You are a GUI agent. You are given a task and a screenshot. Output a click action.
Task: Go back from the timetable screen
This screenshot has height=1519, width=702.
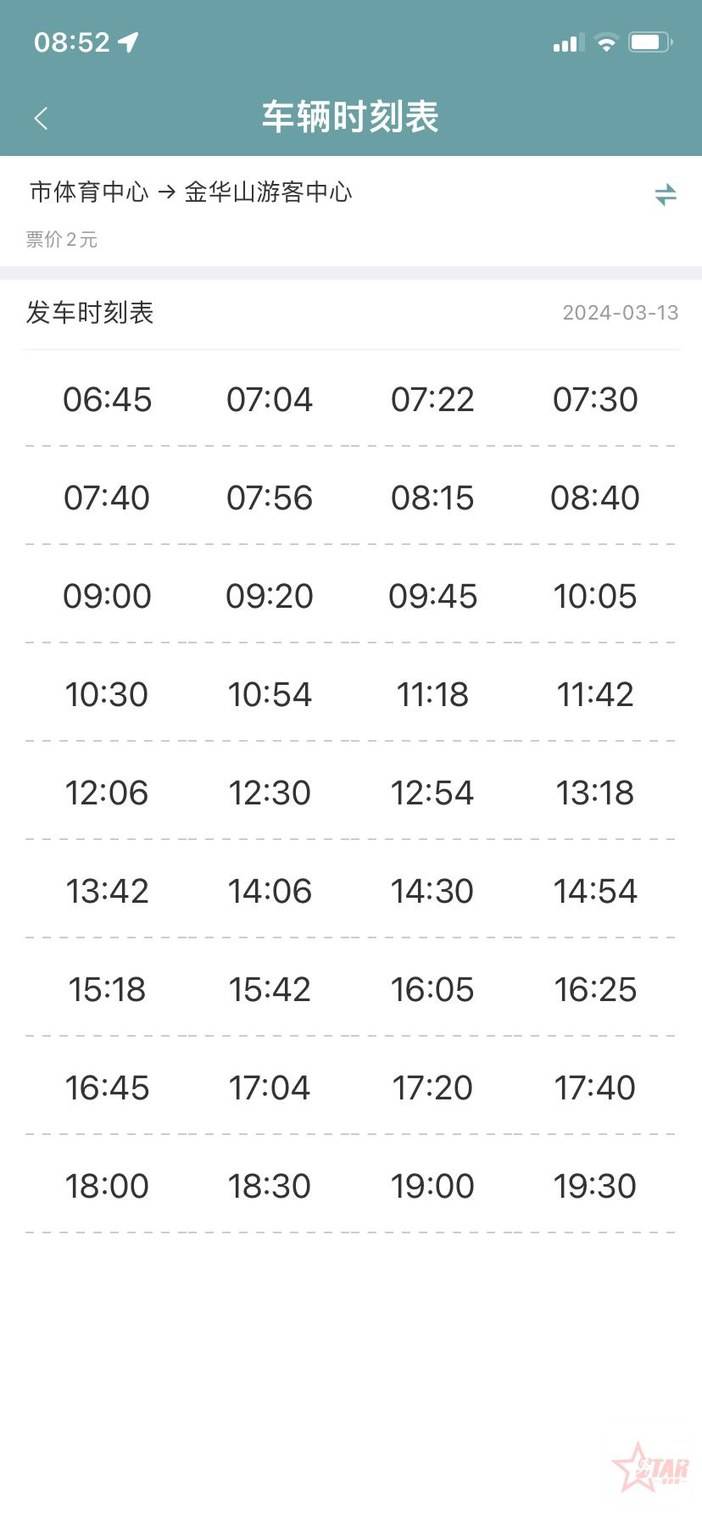pos(41,118)
